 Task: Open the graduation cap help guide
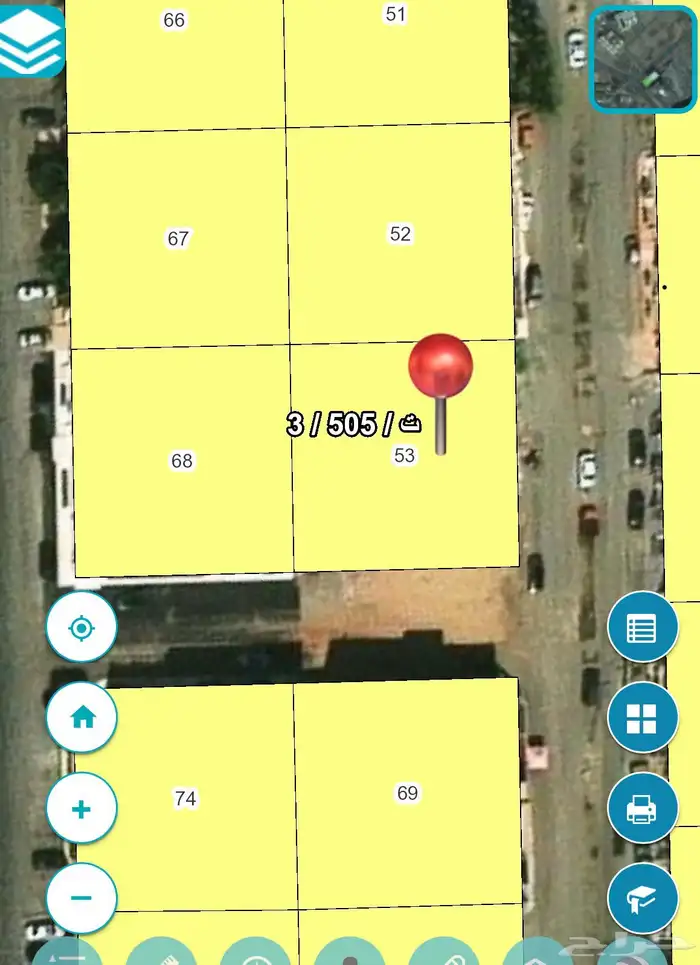coord(642,897)
